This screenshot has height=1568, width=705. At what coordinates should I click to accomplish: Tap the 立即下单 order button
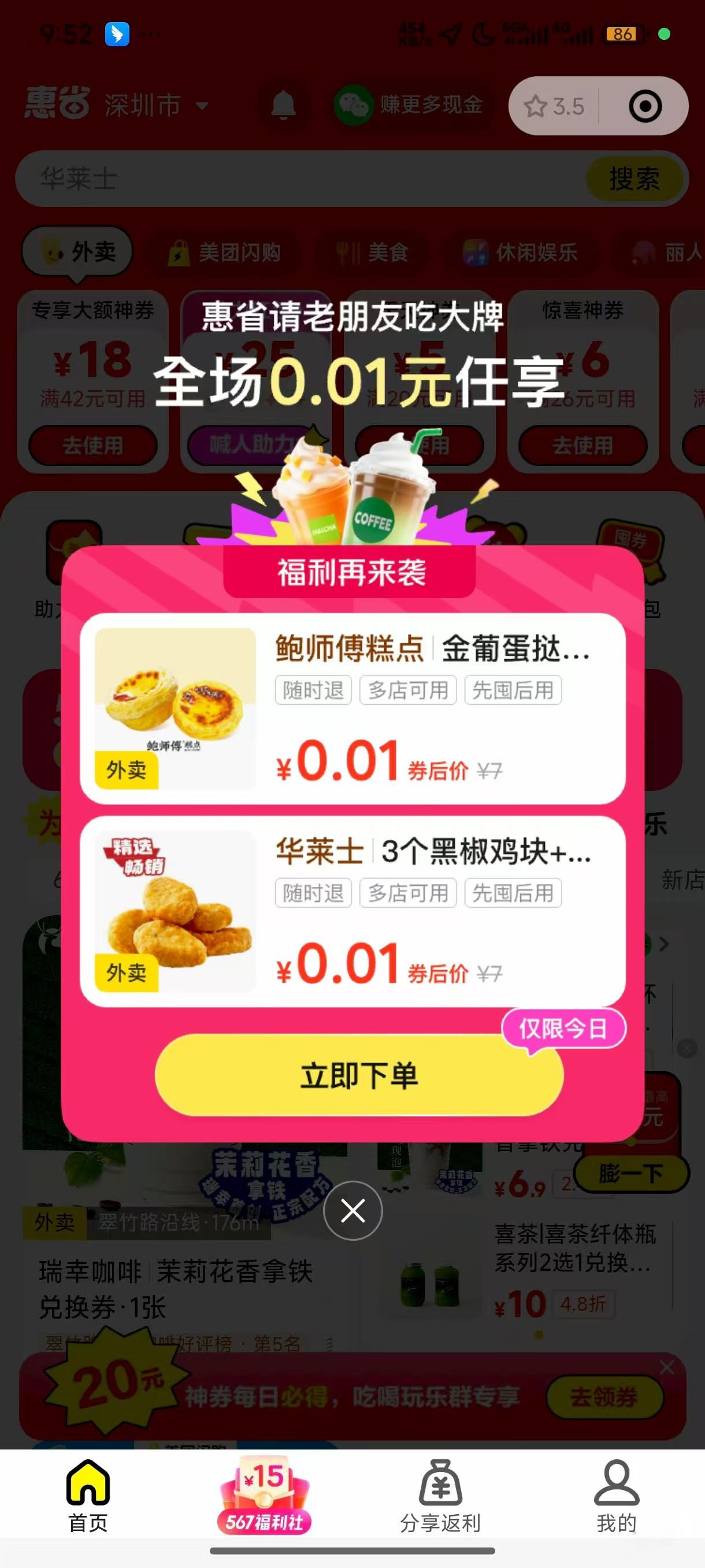point(359,1075)
